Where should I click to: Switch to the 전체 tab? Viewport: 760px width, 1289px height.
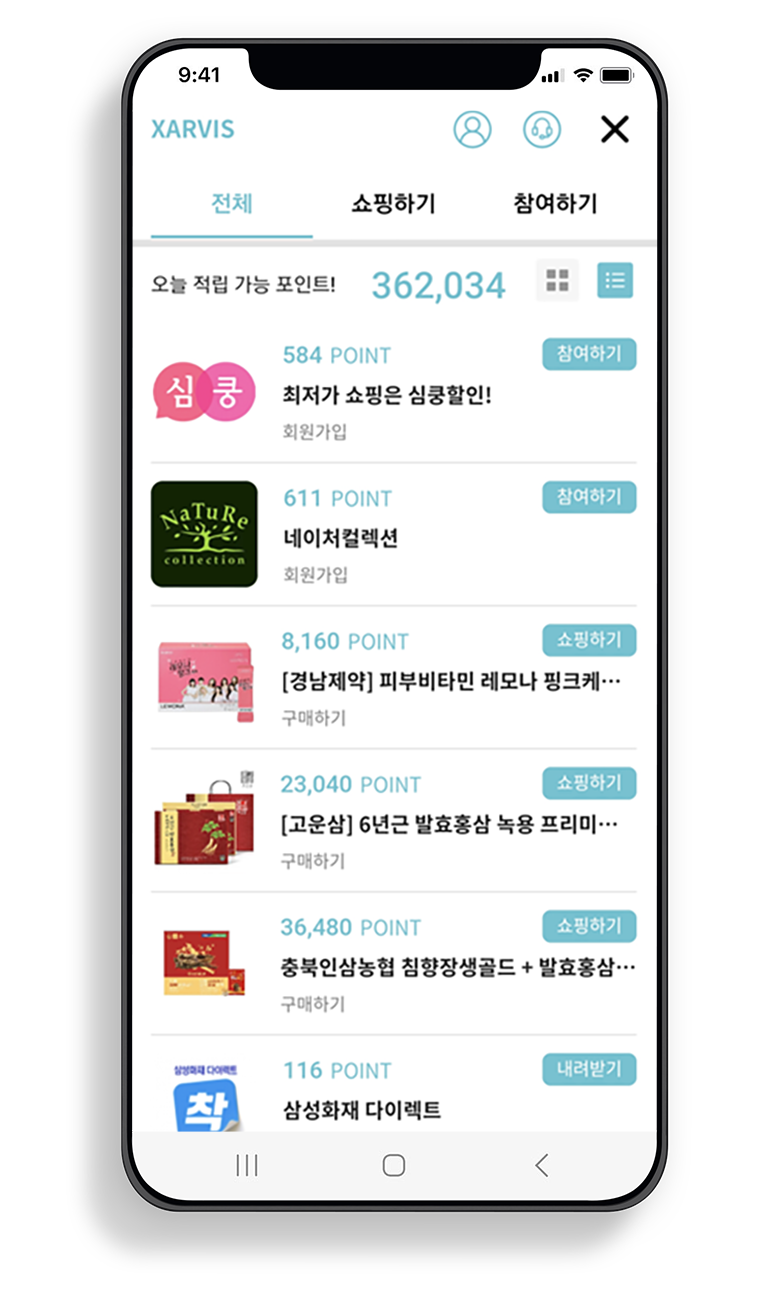pyautogui.click(x=232, y=204)
